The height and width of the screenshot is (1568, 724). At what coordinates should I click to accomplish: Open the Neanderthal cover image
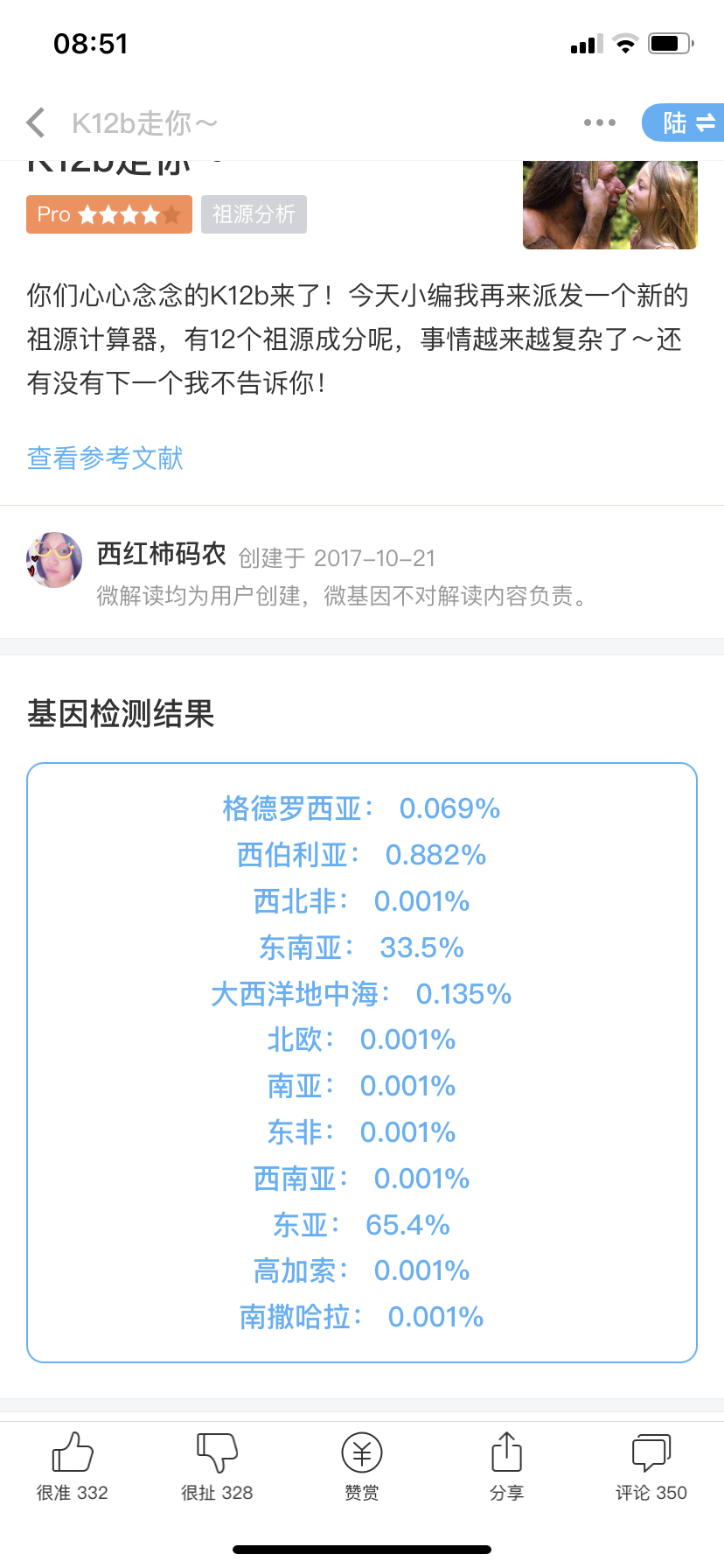tap(610, 205)
